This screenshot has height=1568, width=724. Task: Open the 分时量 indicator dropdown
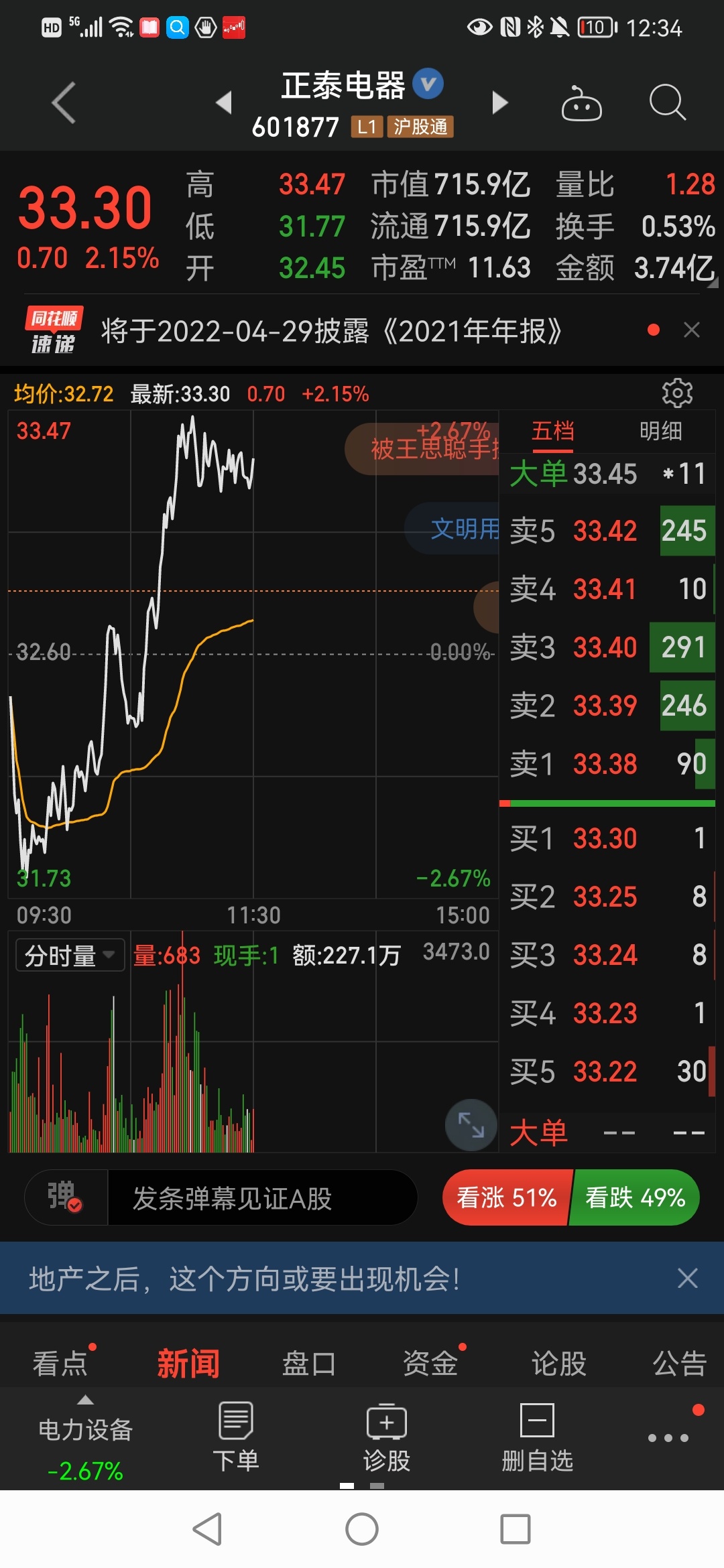coord(70,956)
